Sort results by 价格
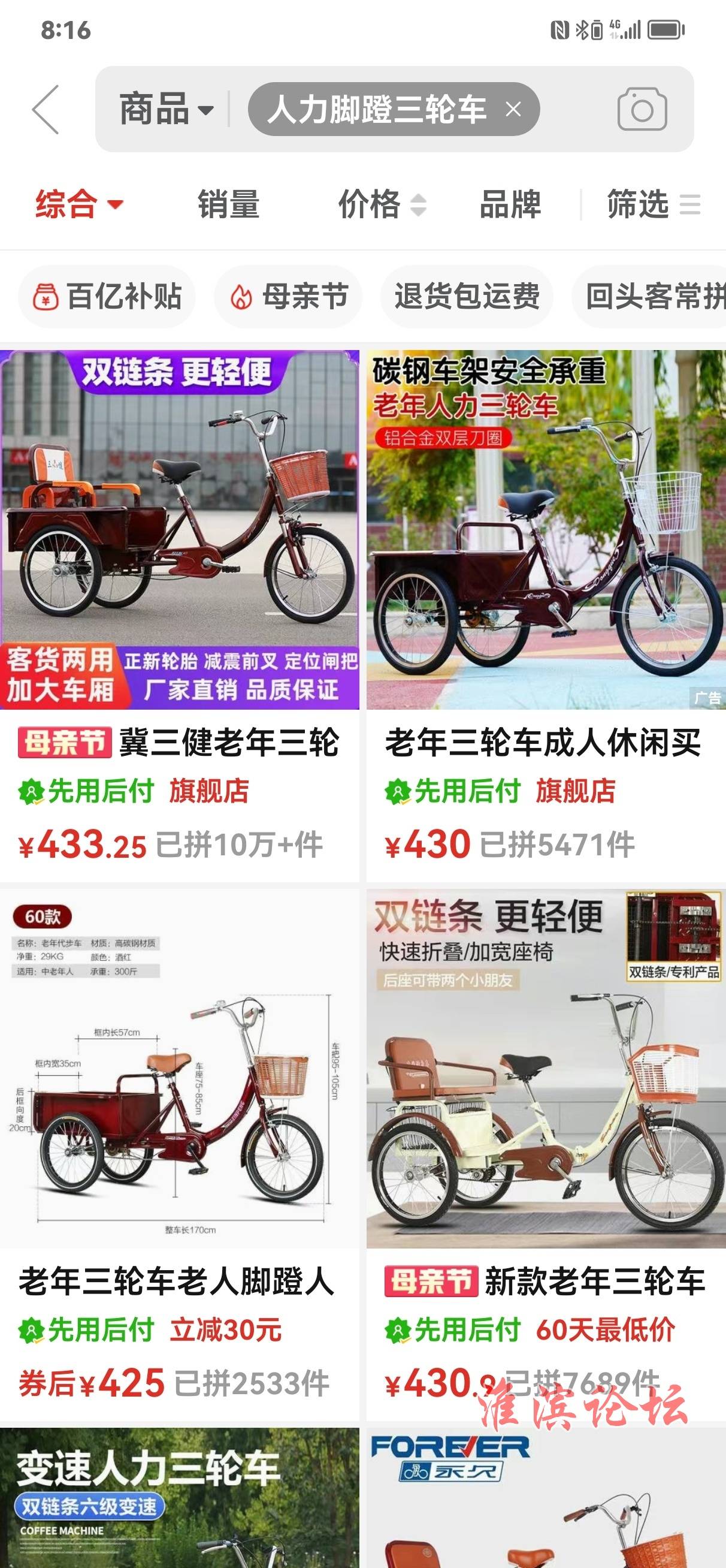Viewport: 726px width, 1568px height. 382,204
